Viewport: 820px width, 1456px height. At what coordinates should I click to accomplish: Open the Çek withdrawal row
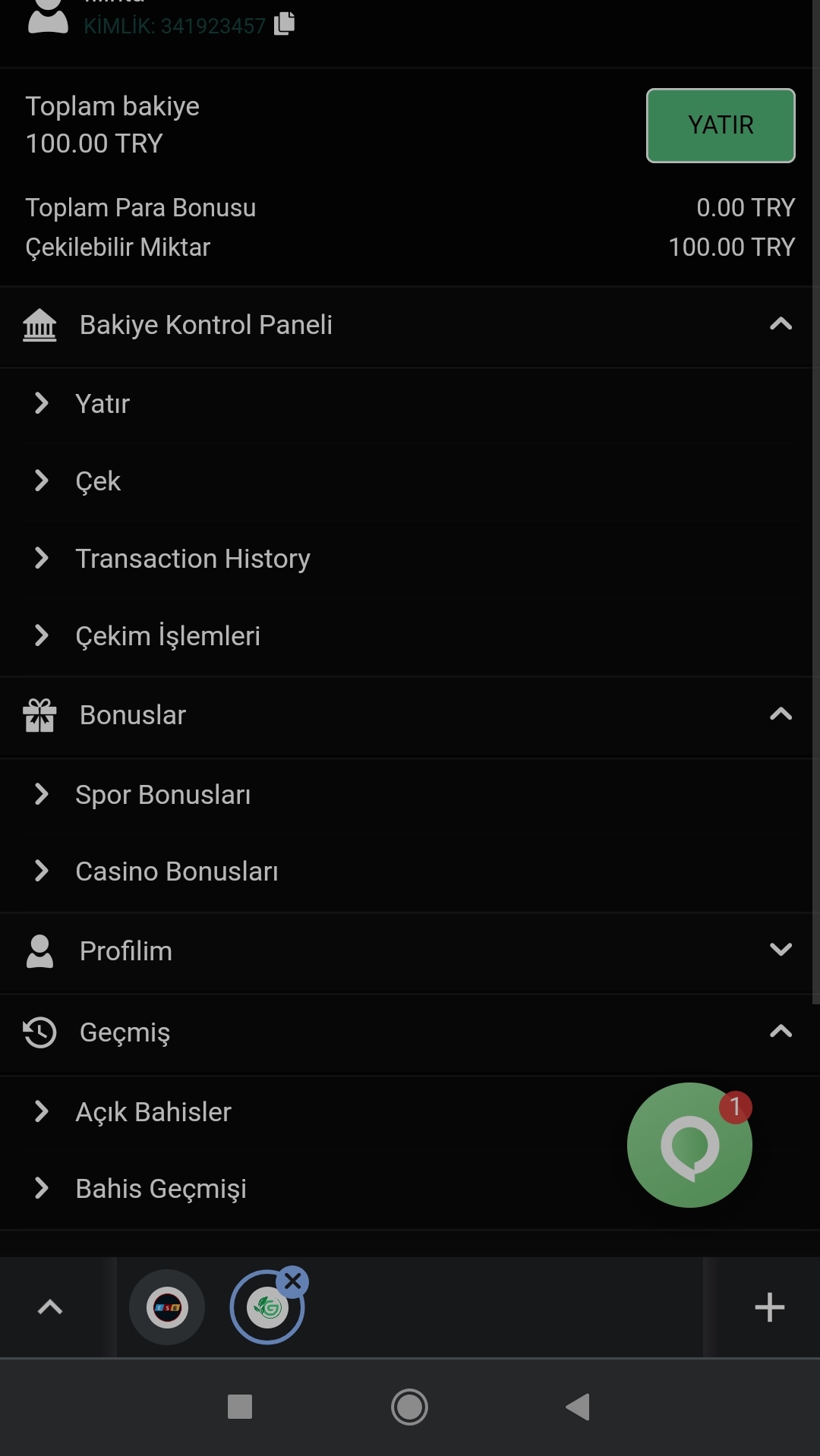pos(410,481)
